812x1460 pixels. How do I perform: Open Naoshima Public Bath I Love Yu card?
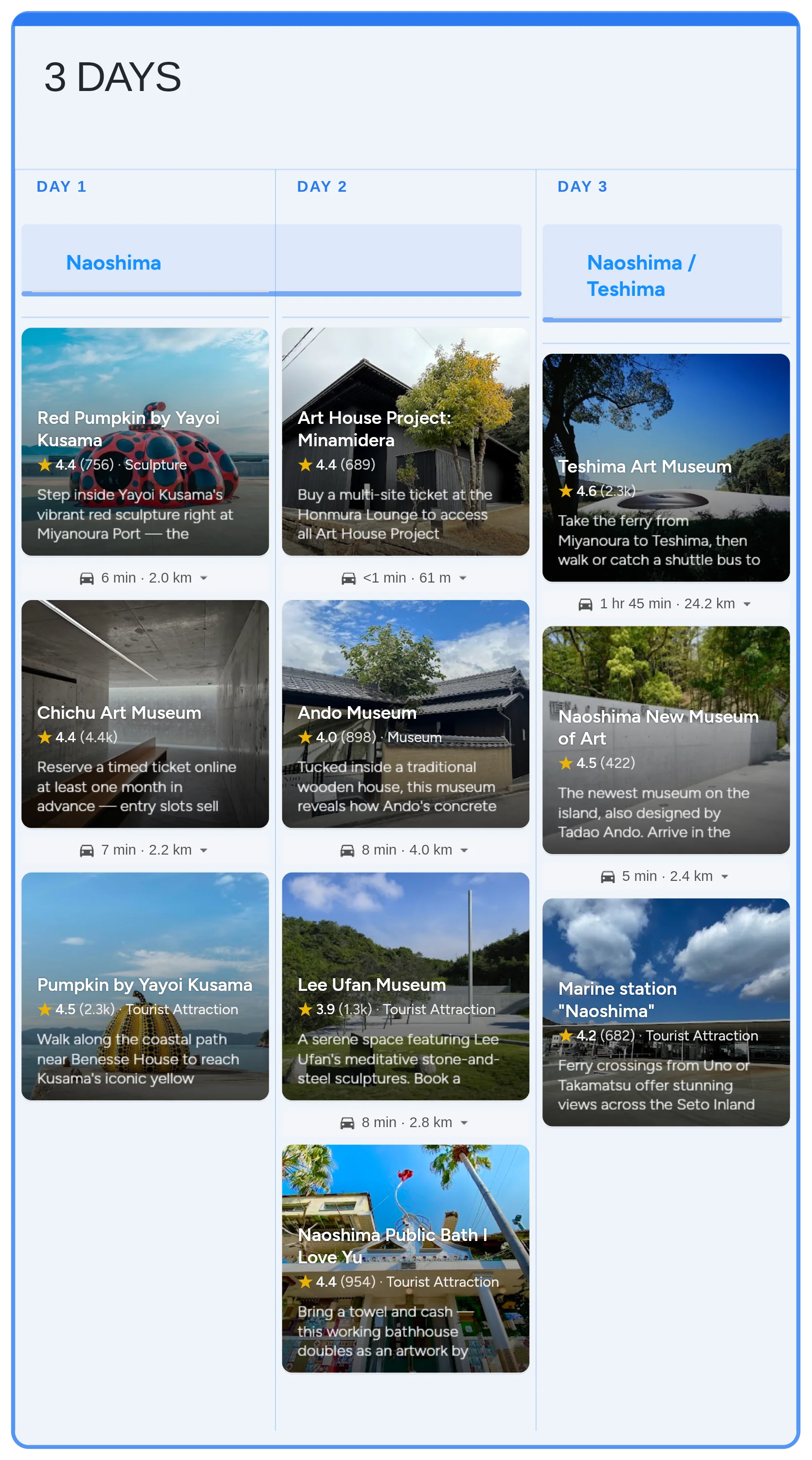pos(405,1258)
